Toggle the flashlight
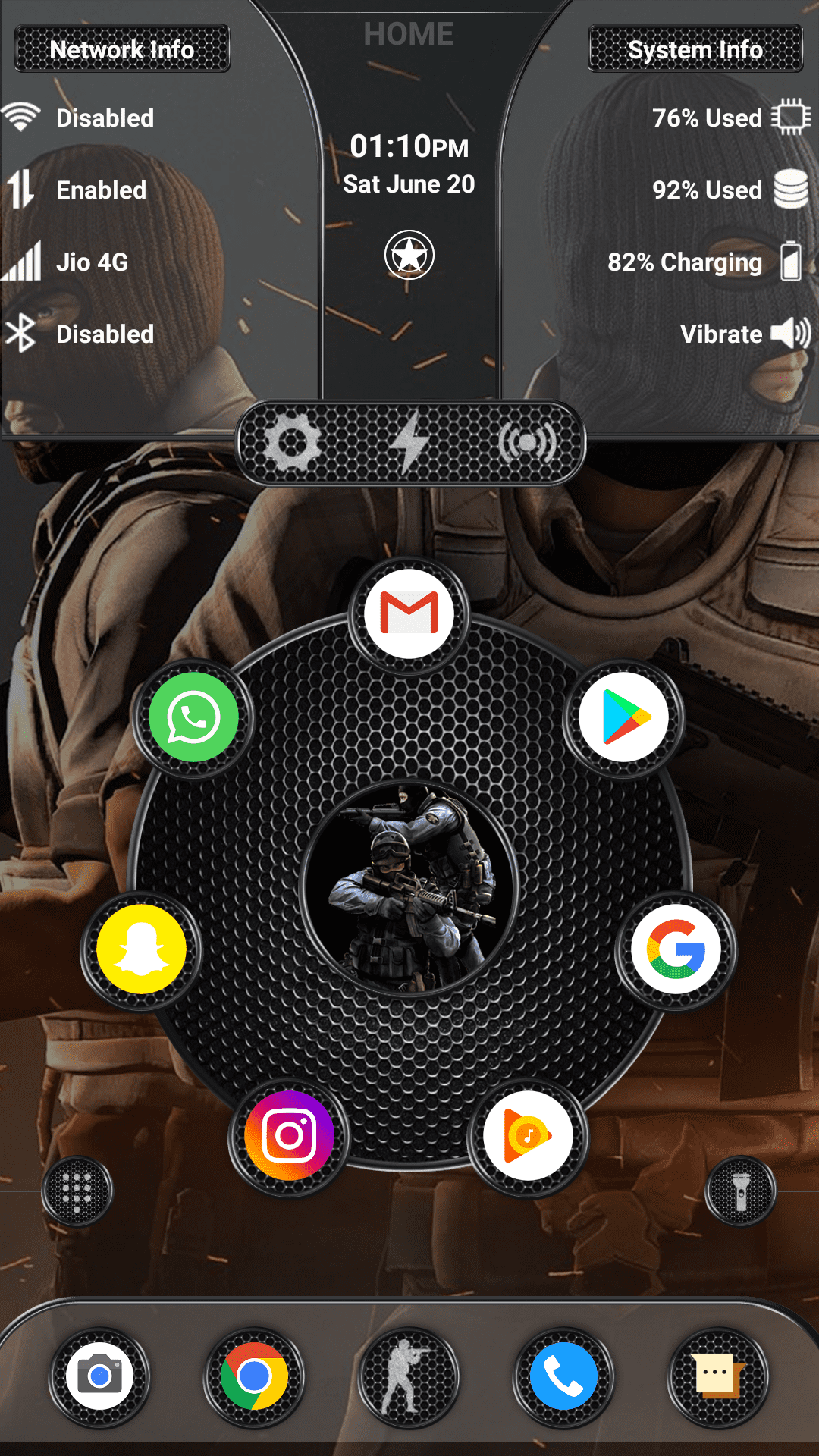This screenshot has width=819, height=1456. pyautogui.click(x=741, y=1191)
